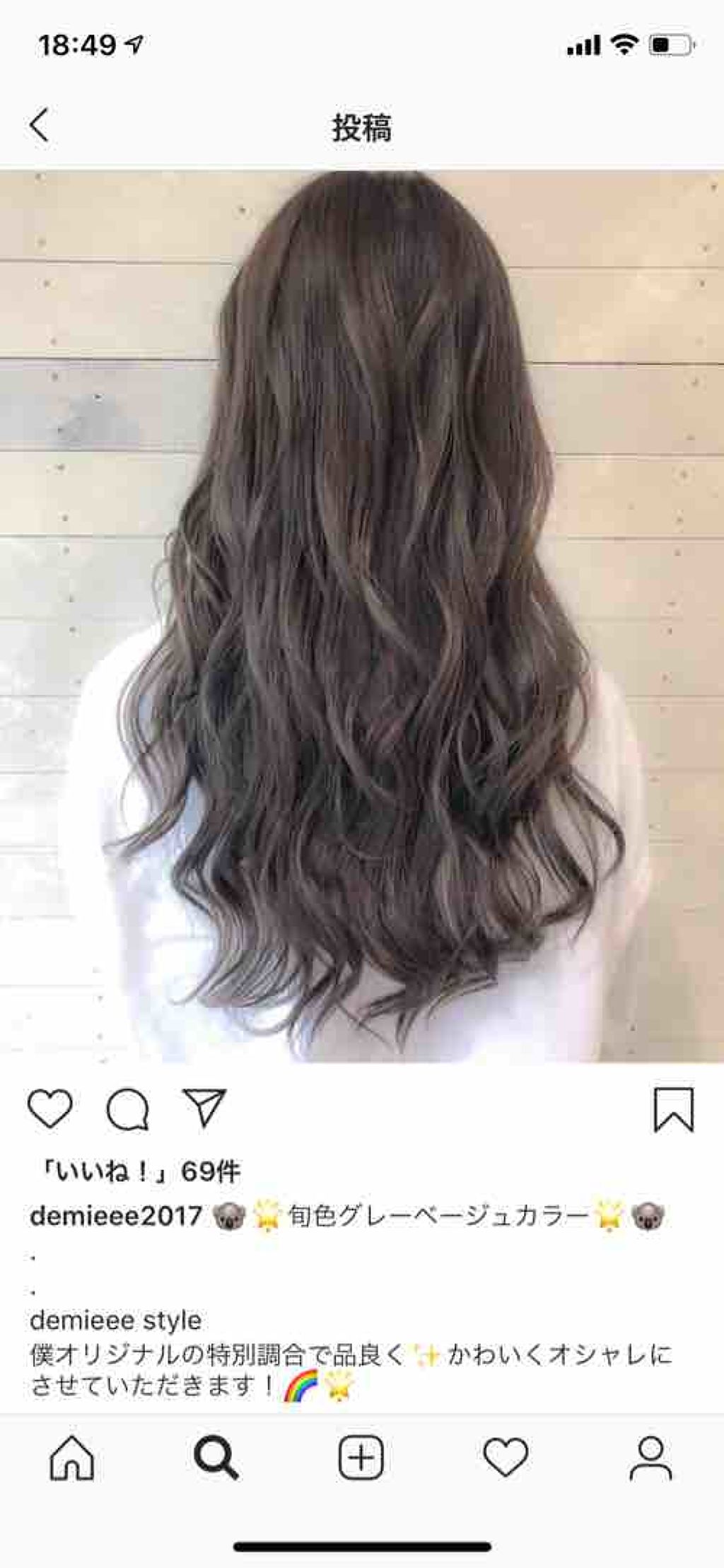This screenshot has width=724, height=1568.
Task: Switch to the Search tab
Action: point(216,1458)
